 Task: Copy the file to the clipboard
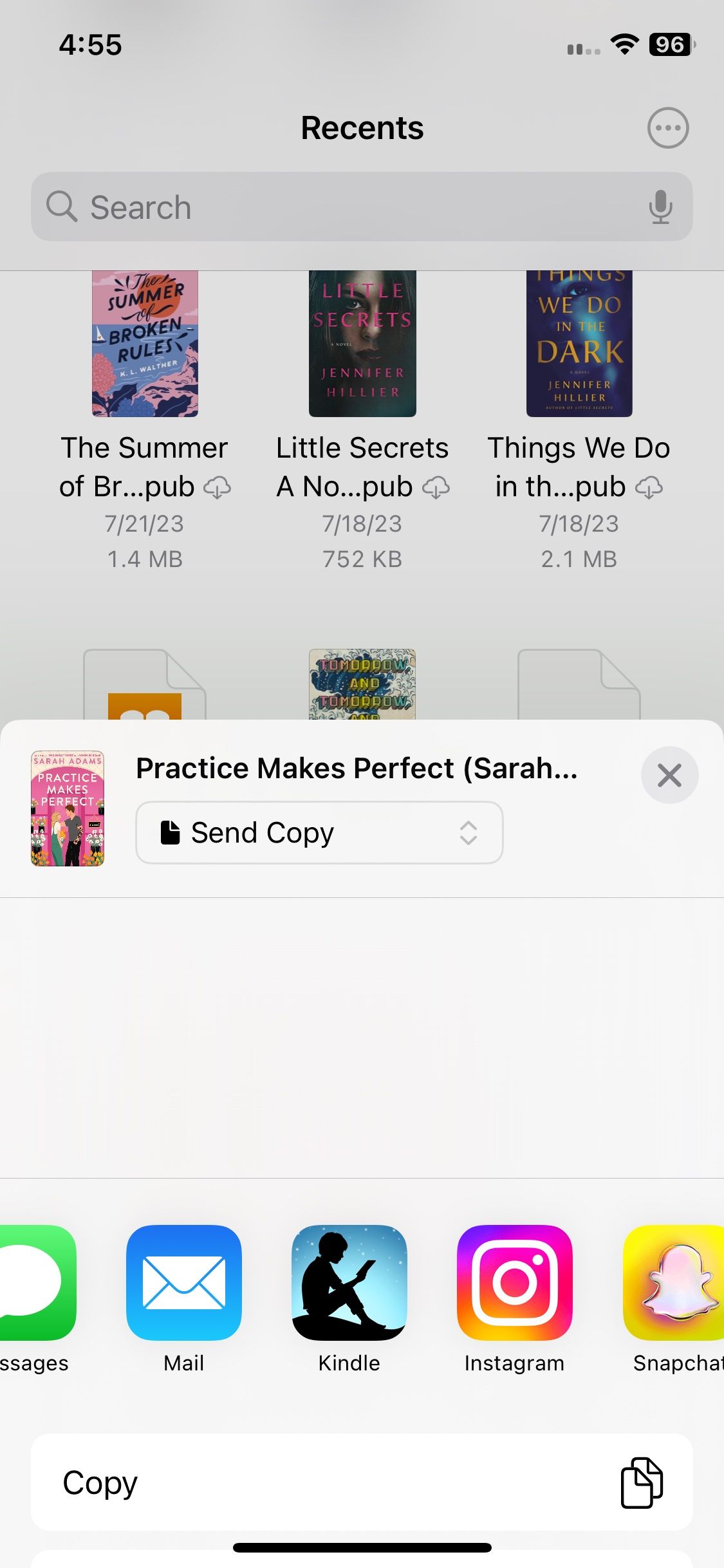pyautogui.click(x=362, y=1482)
